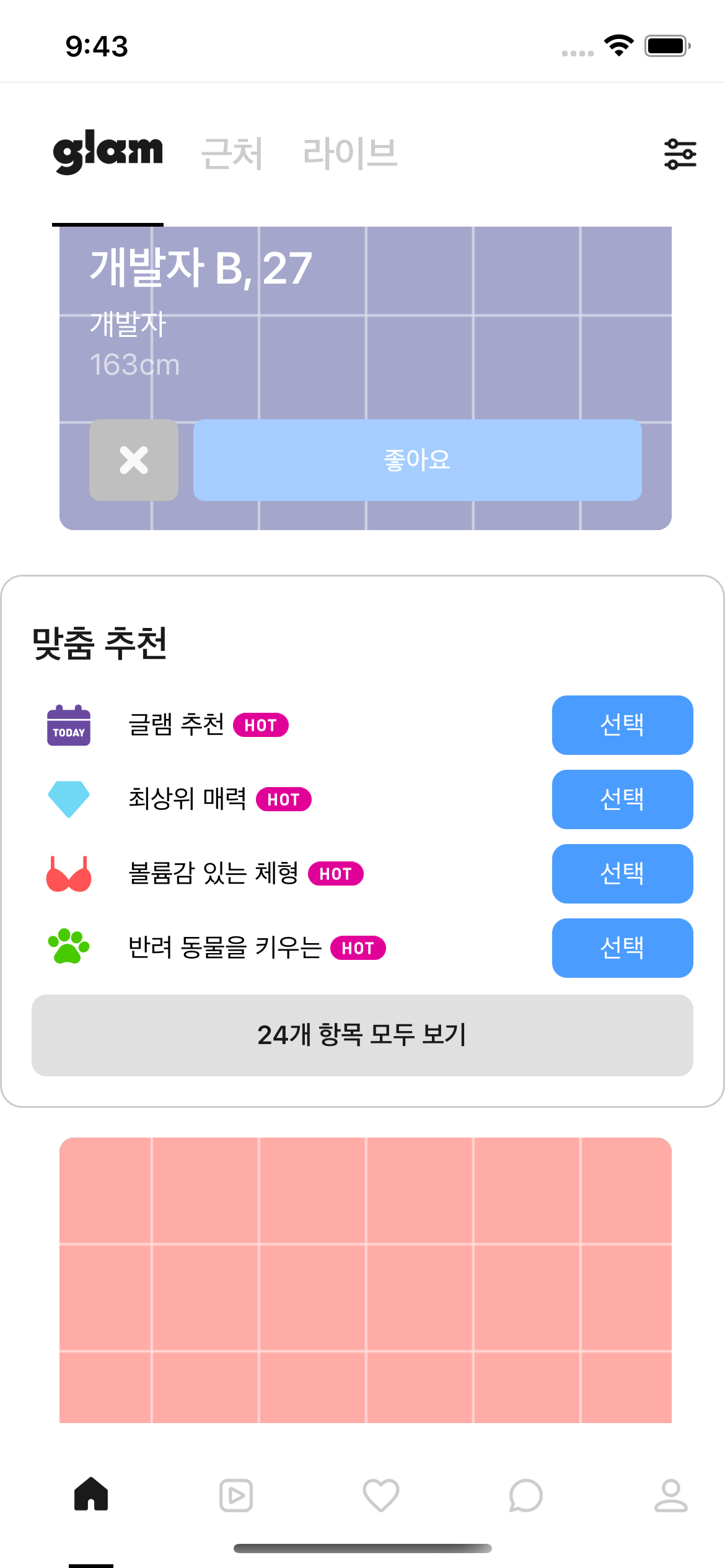Select the TODAY calendar icon for 글램 추천

(x=69, y=725)
